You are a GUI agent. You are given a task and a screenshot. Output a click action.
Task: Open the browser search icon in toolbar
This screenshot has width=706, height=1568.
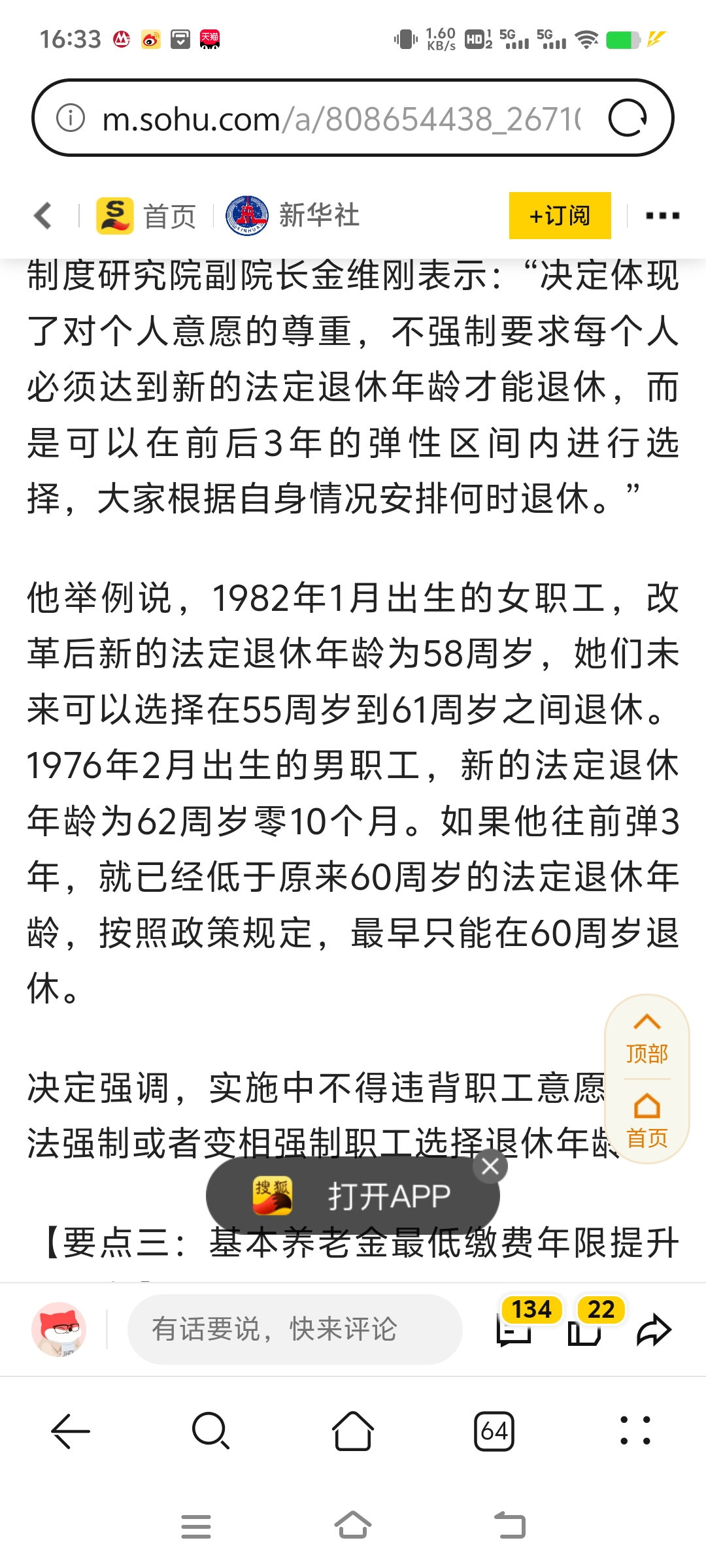click(x=211, y=1431)
